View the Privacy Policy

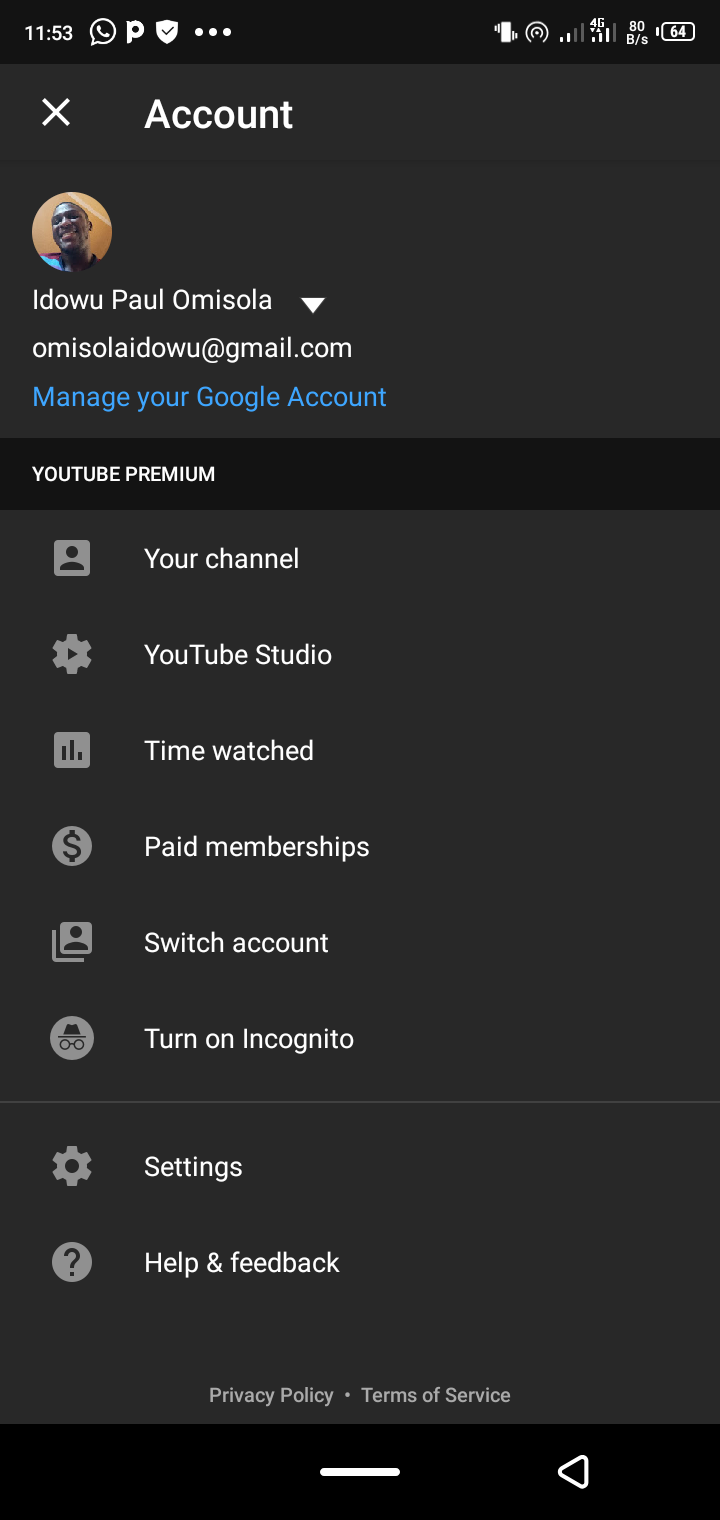pyautogui.click(x=271, y=1394)
